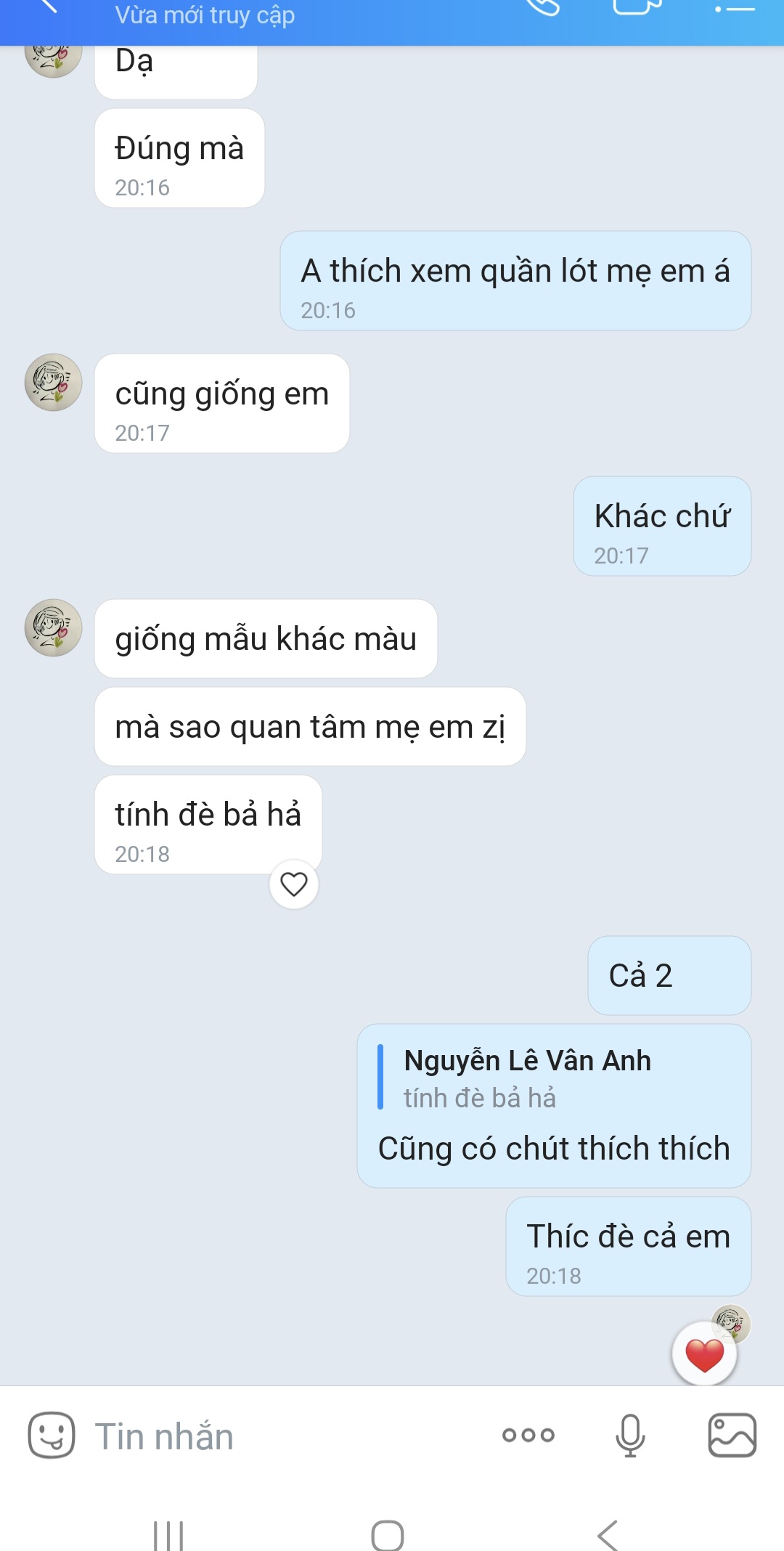Like the message 'tính đè bả hả'
The width and height of the screenshot is (784, 1551).
pos(294,884)
